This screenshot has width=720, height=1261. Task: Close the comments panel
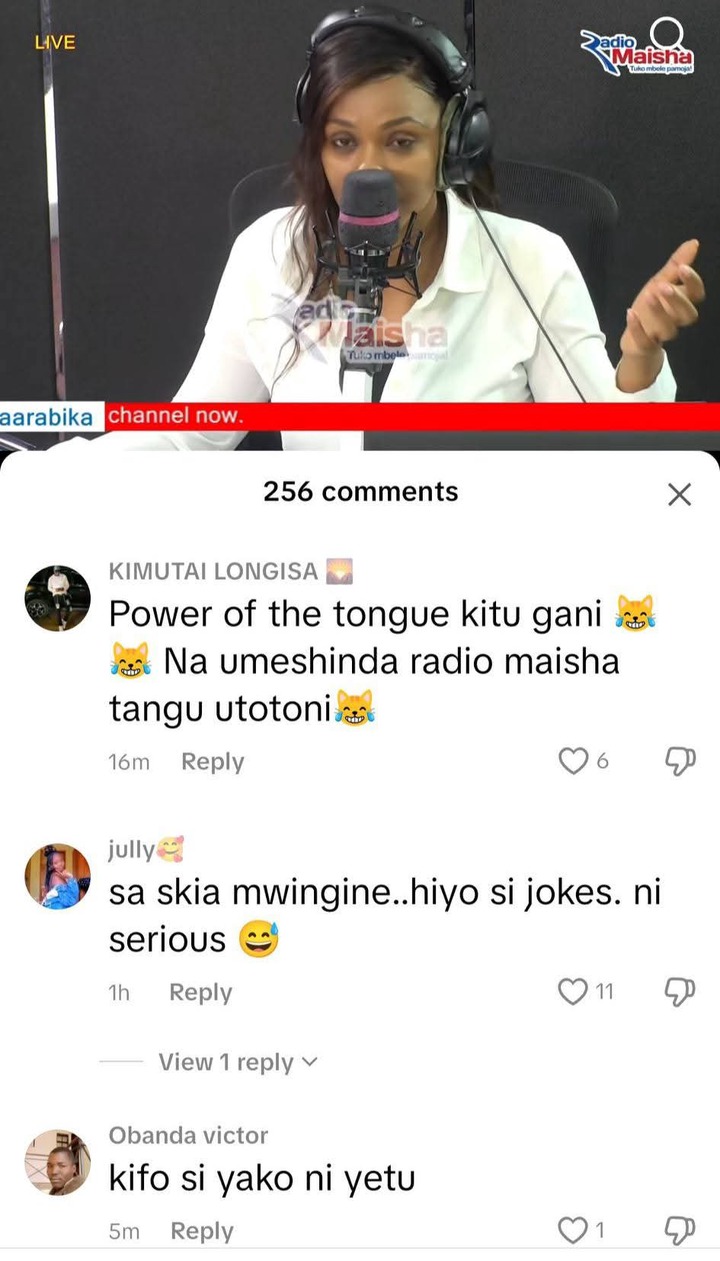point(679,494)
